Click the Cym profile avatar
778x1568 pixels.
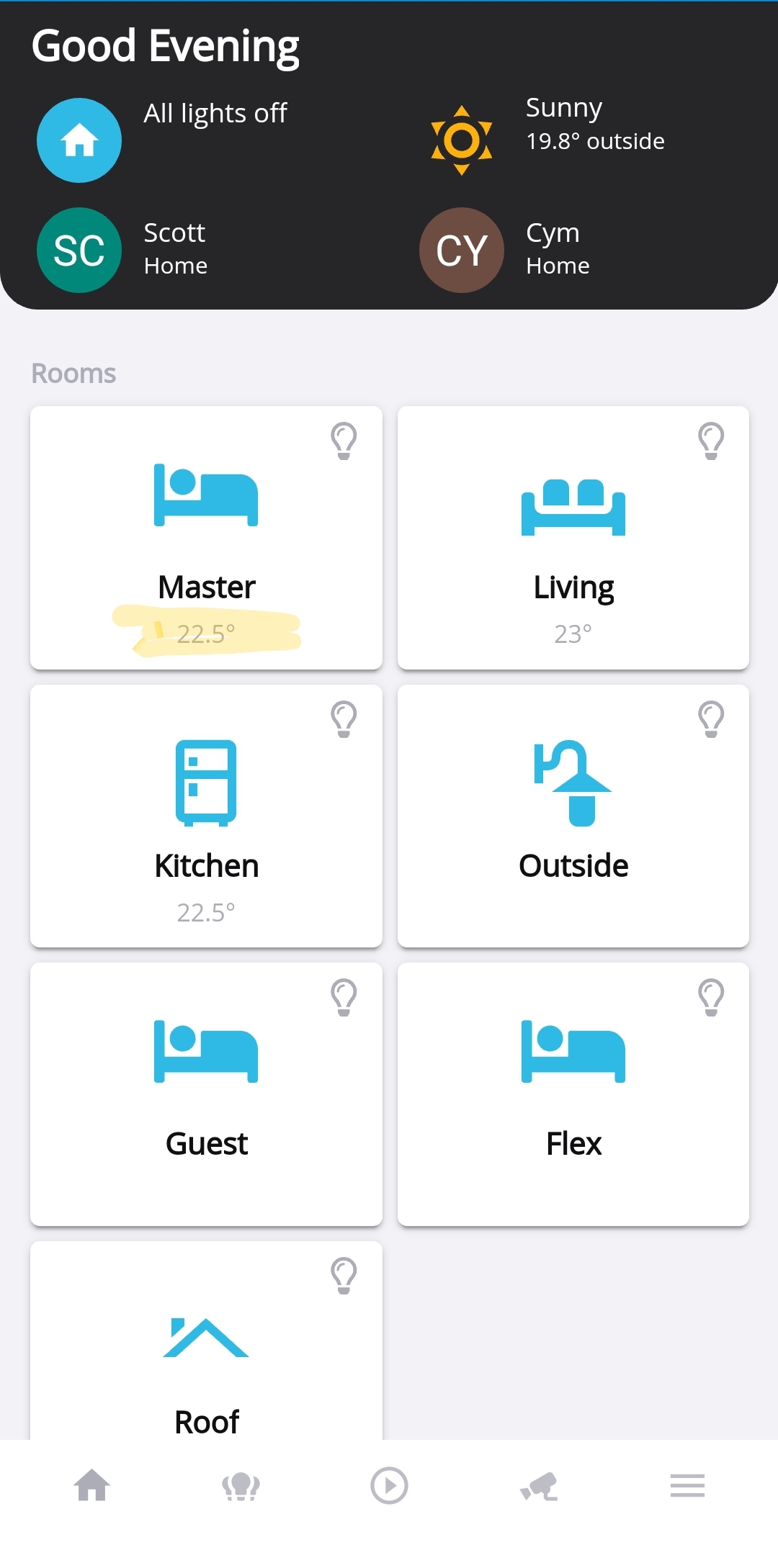coord(461,250)
